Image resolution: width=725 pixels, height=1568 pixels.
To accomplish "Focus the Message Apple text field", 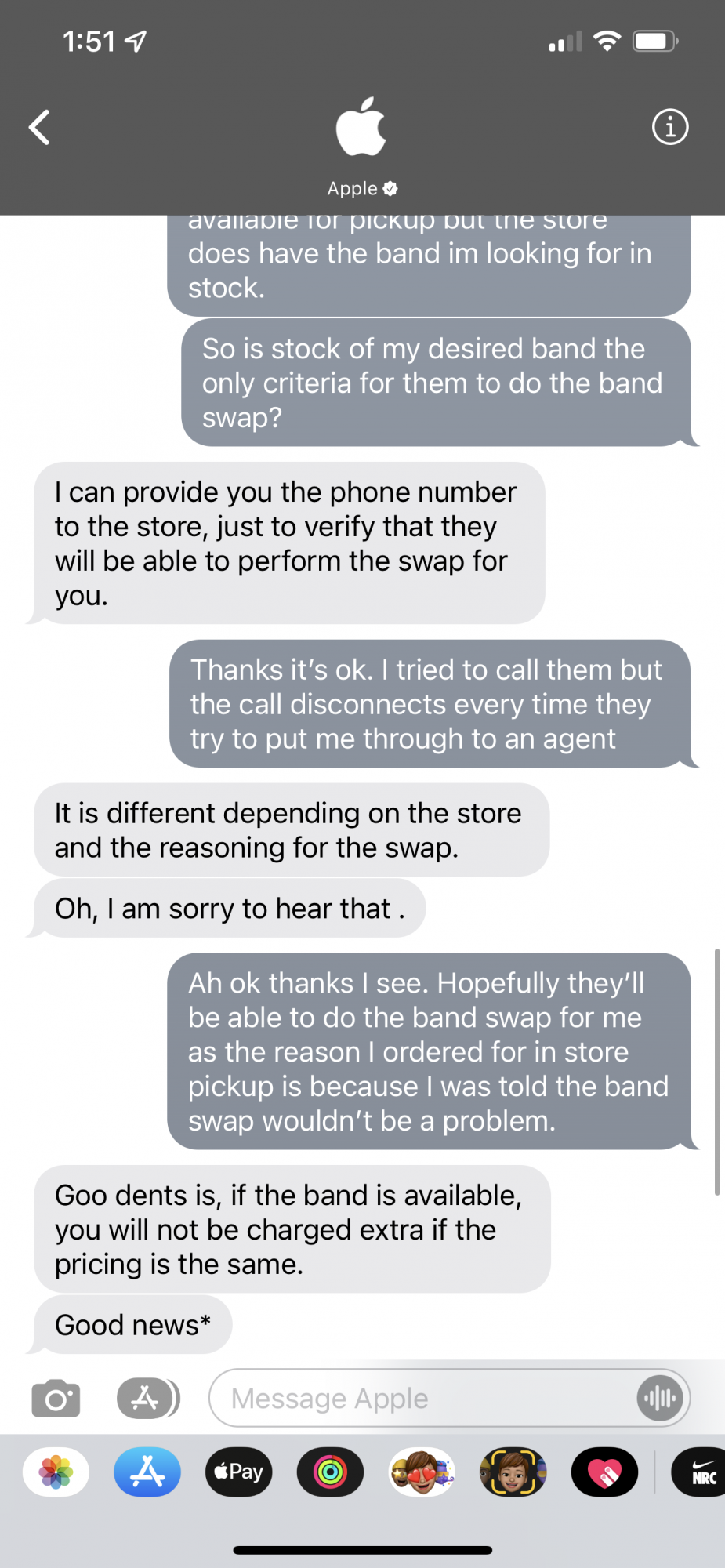I will [x=423, y=1398].
